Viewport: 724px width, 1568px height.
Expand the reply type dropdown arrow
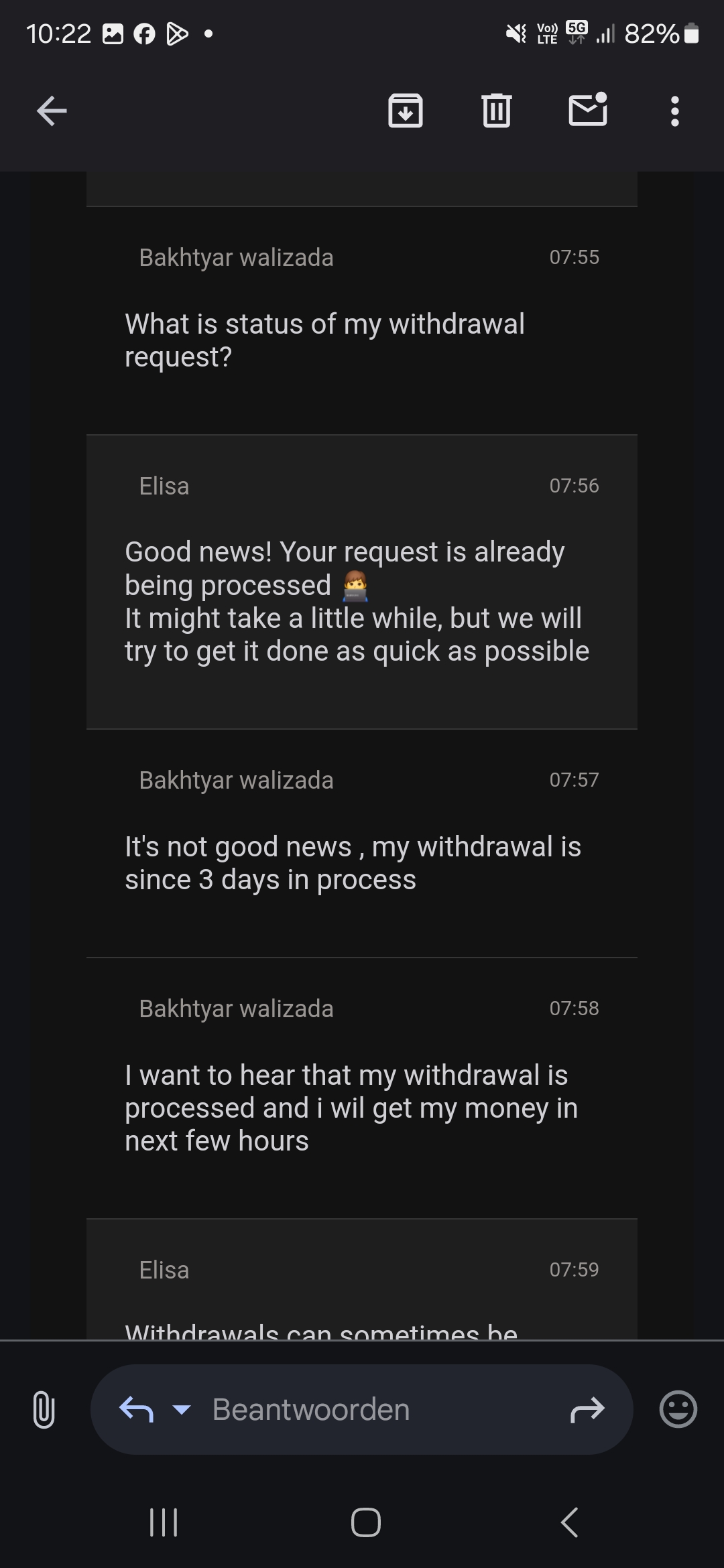(x=182, y=1409)
